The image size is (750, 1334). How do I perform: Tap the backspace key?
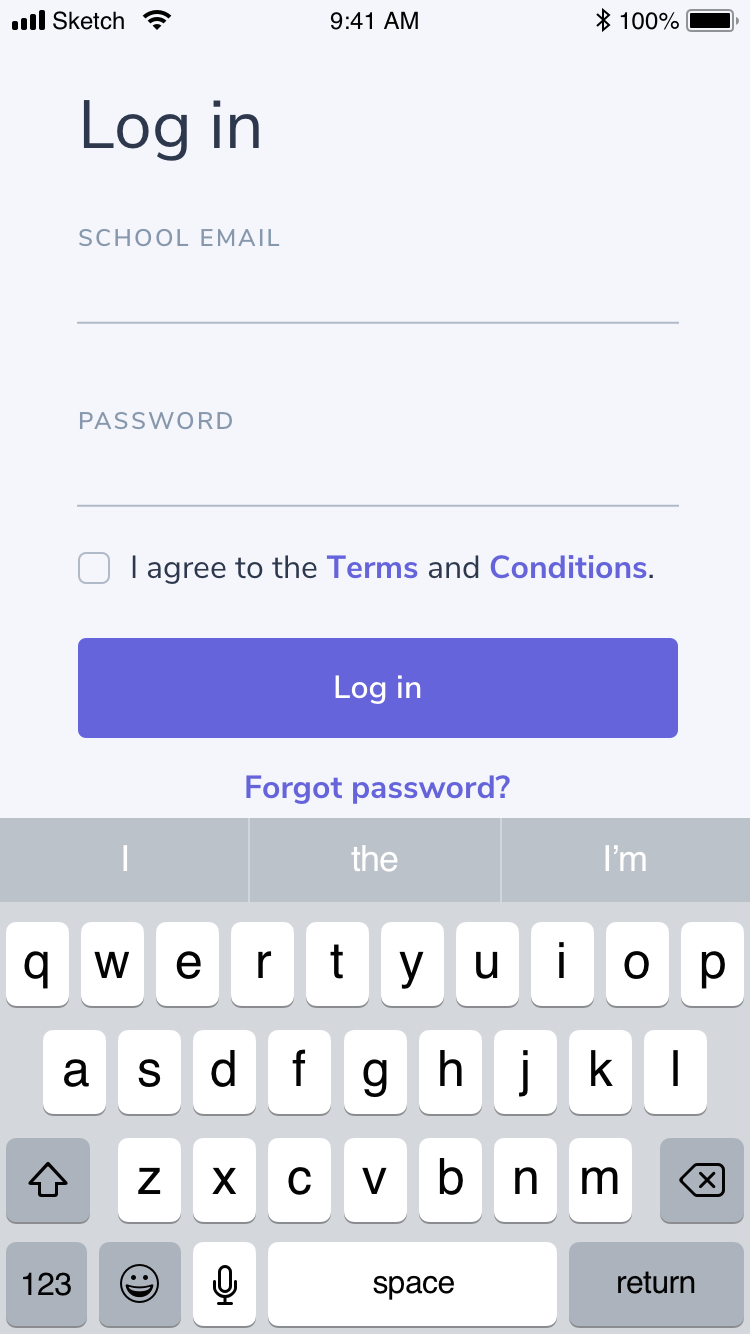click(701, 1180)
